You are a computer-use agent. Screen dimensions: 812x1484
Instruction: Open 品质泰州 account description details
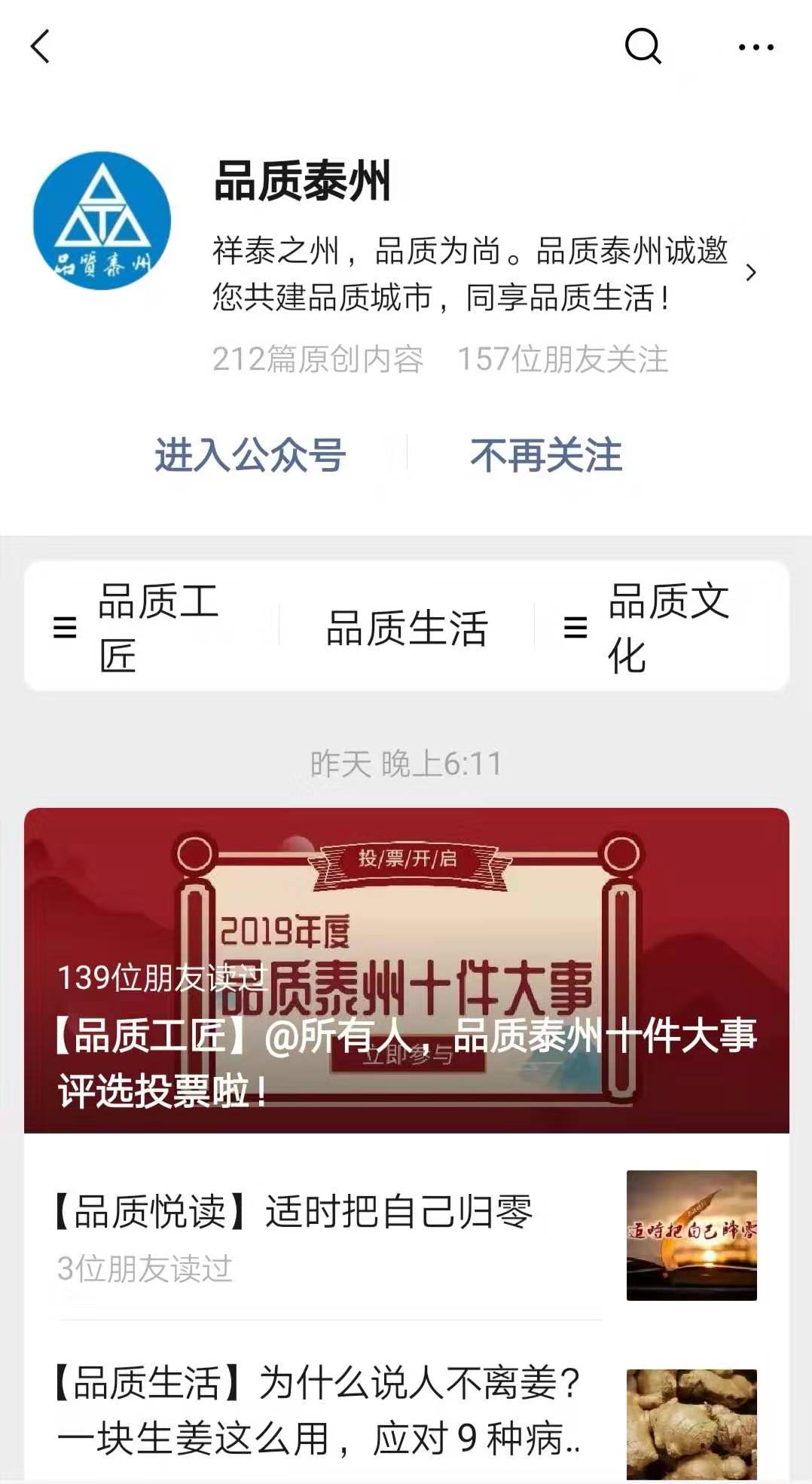pyautogui.click(x=484, y=273)
